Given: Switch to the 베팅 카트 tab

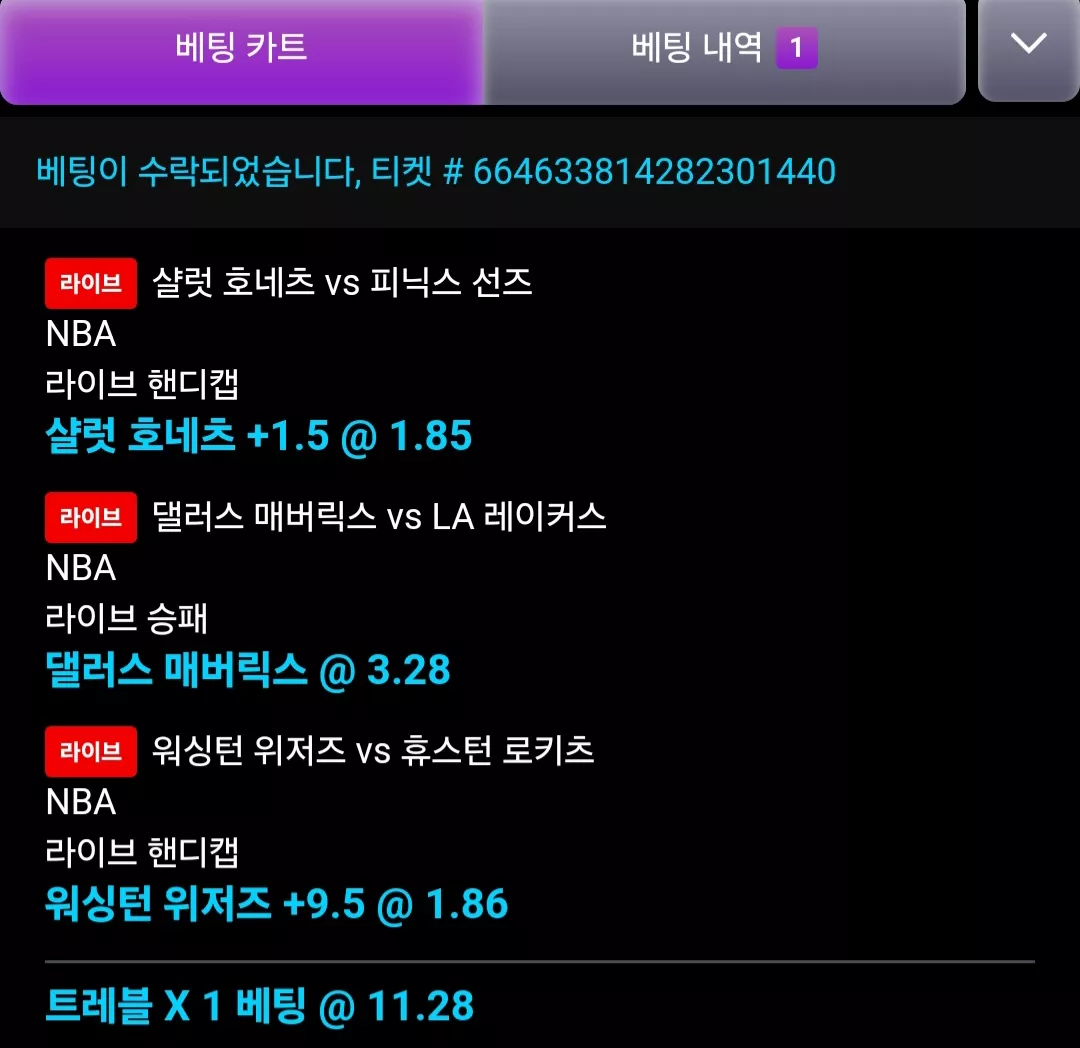Looking at the screenshot, I should [x=241, y=50].
